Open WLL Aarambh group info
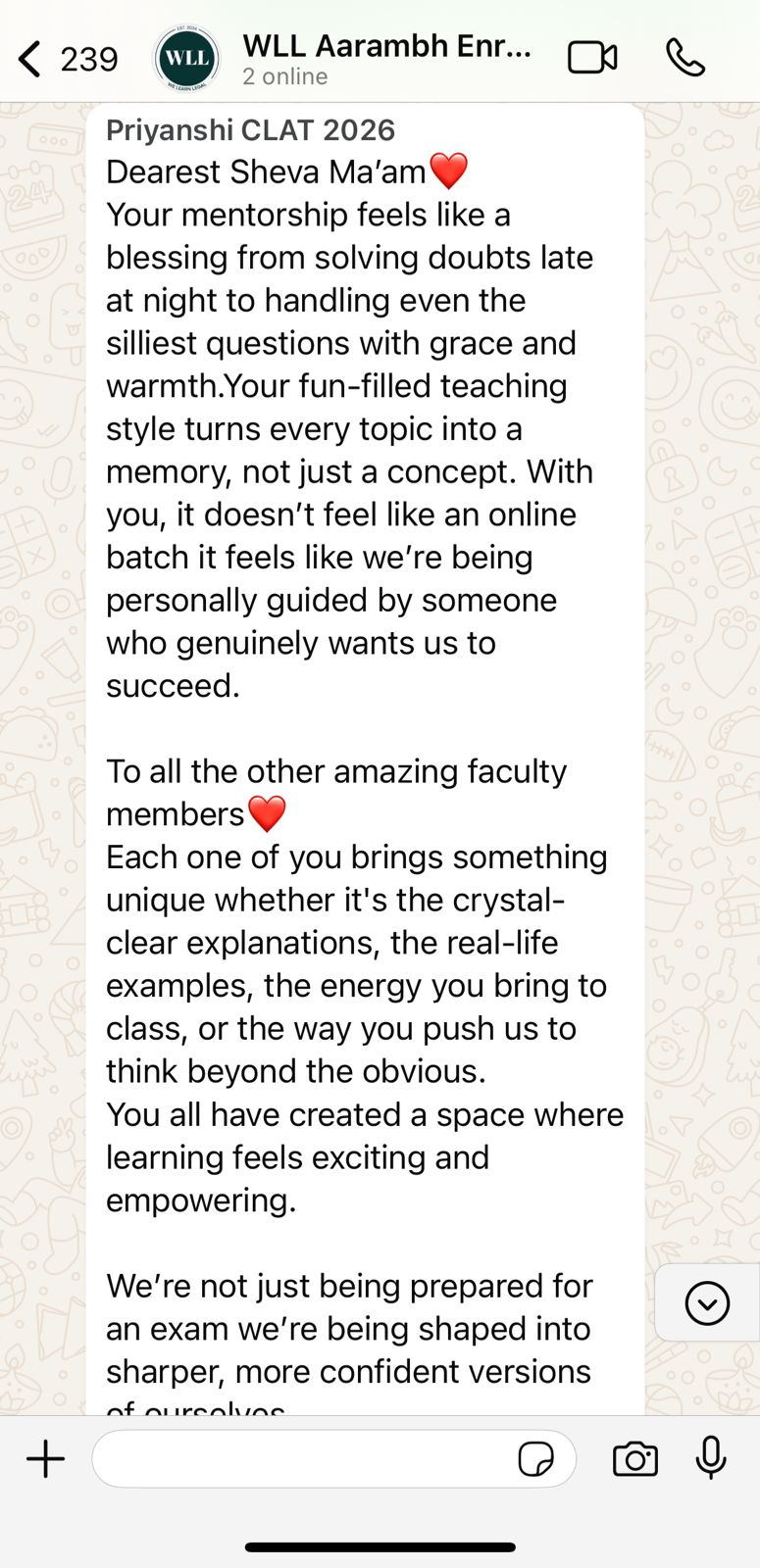The width and height of the screenshot is (760, 1568). tap(387, 59)
